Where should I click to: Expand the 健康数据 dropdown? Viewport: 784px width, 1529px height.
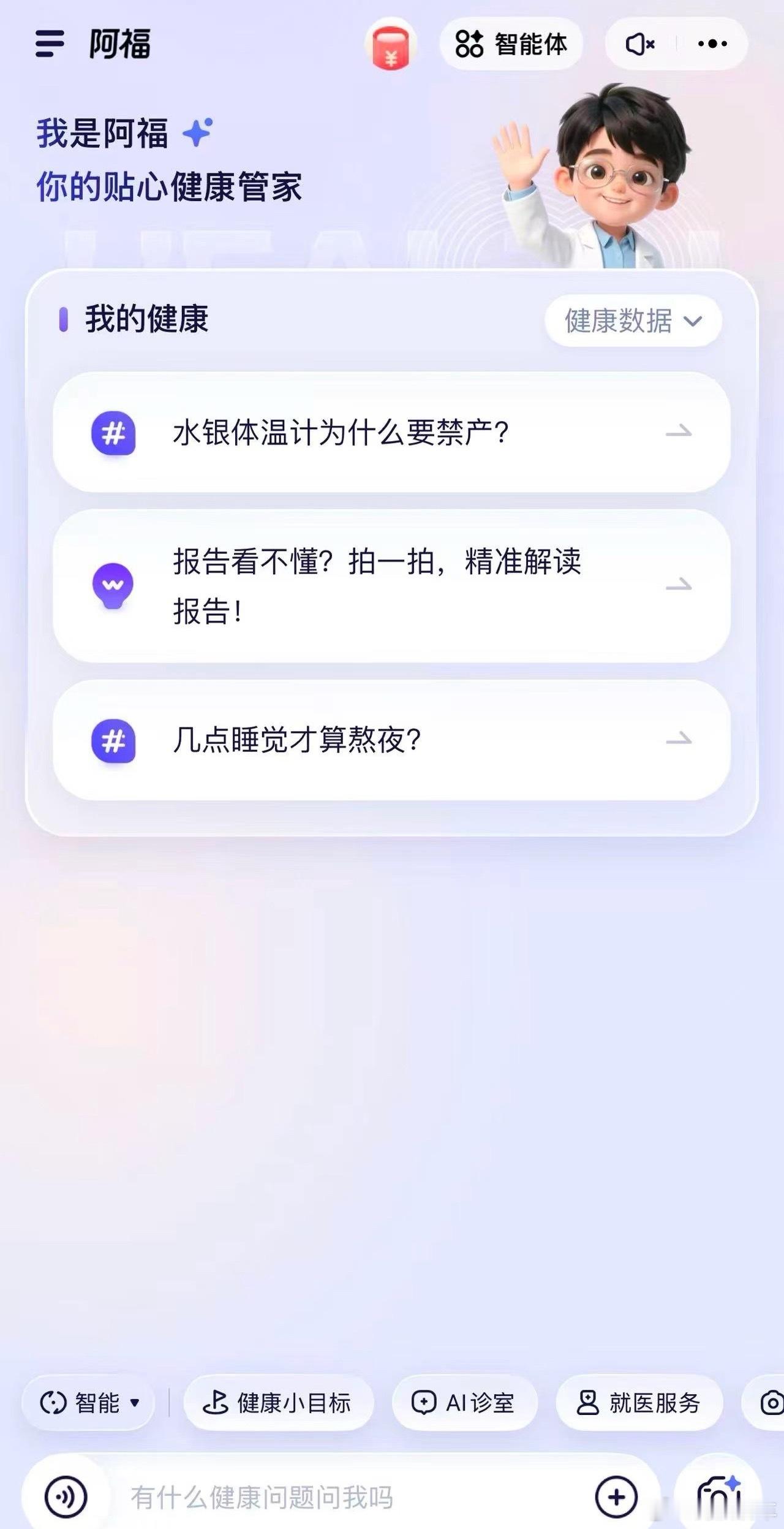click(633, 321)
